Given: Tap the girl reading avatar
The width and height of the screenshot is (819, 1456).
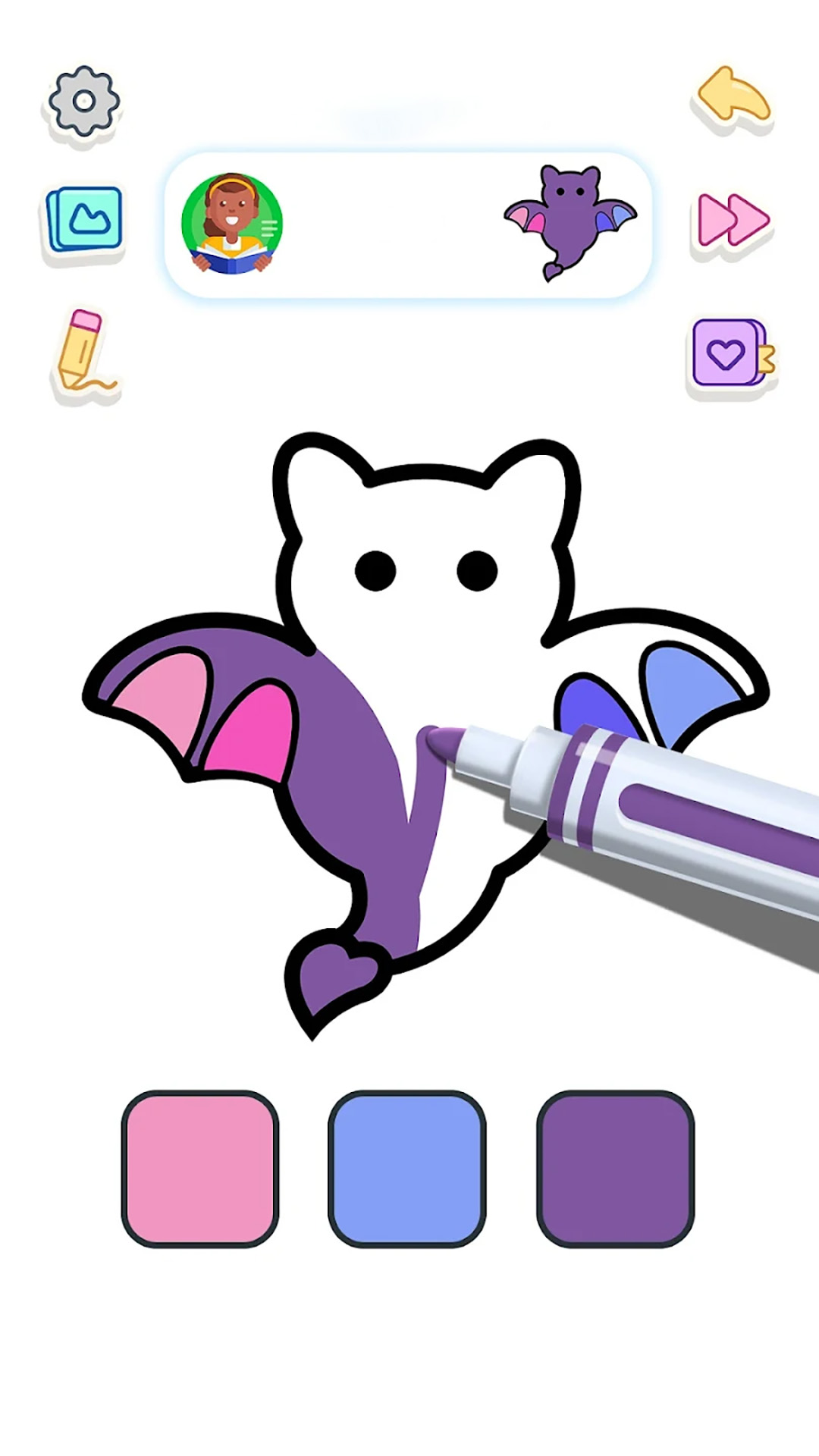Looking at the screenshot, I should (232, 224).
